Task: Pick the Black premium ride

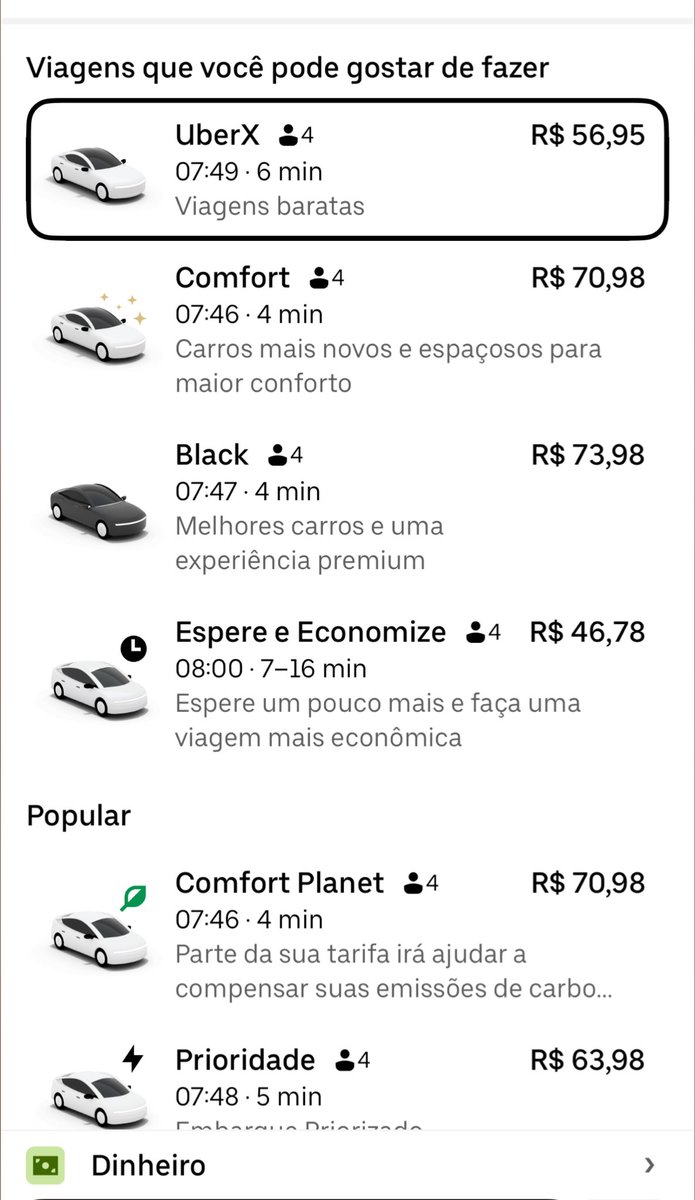Action: (x=346, y=506)
